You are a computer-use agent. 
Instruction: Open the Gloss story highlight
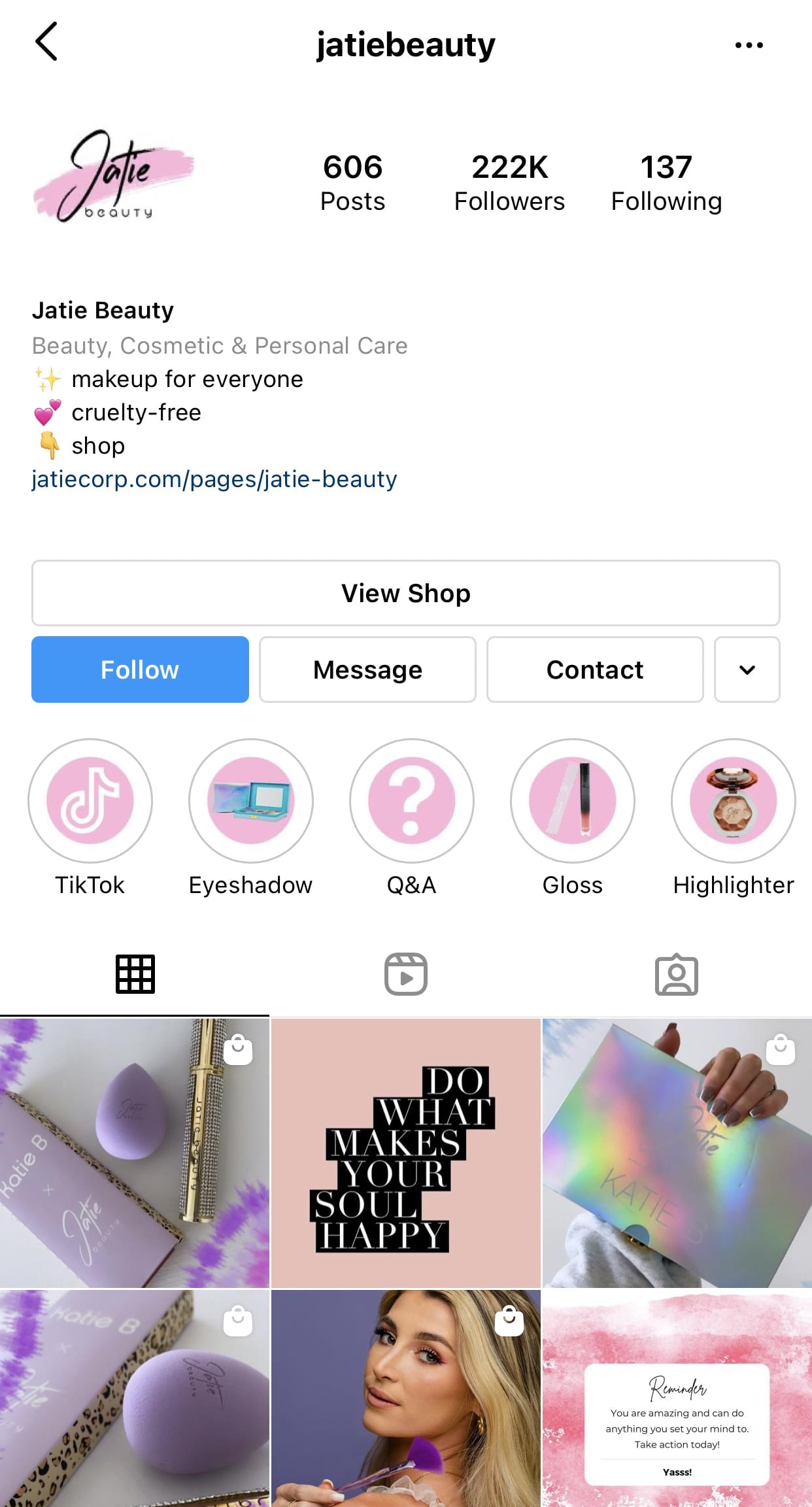(572, 801)
